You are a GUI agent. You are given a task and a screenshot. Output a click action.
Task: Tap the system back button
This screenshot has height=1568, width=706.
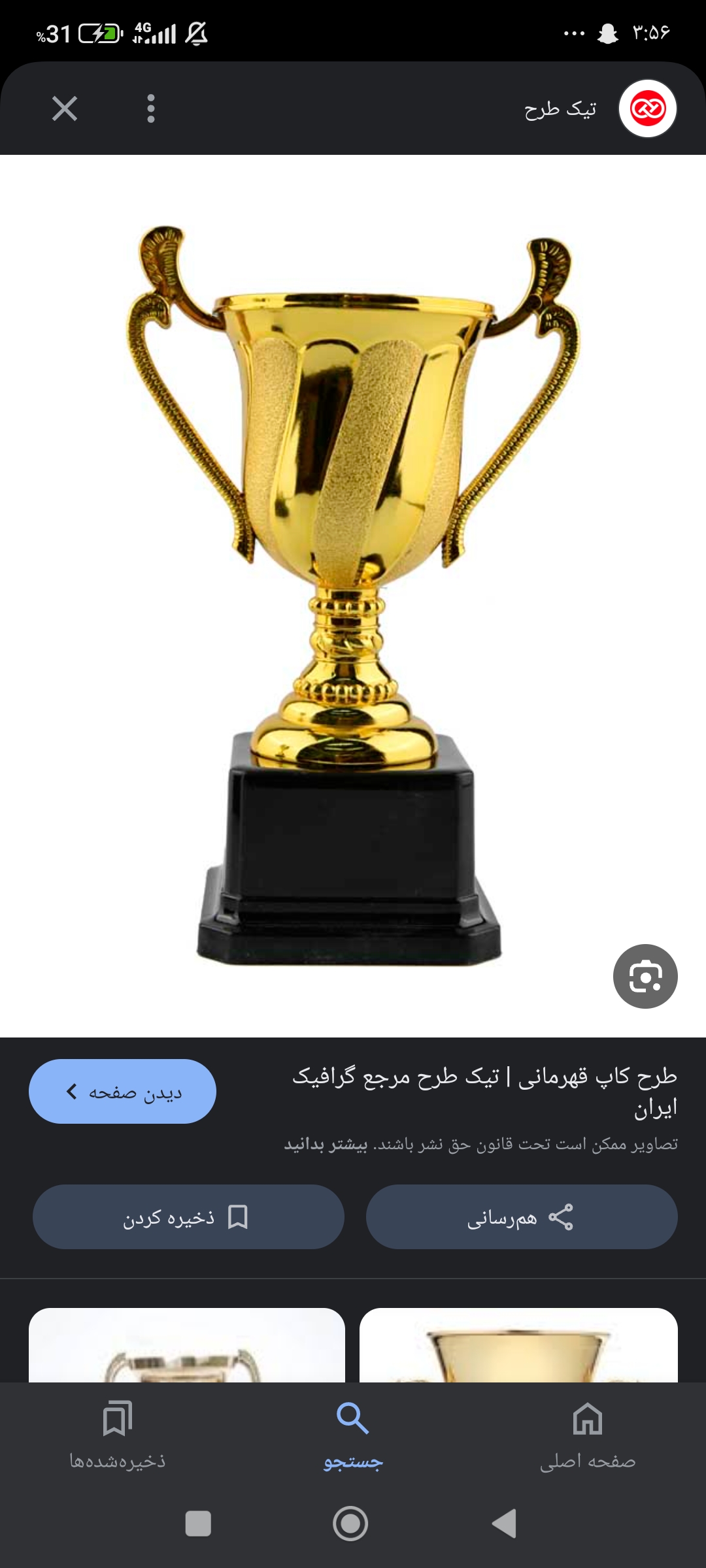coord(504,1524)
